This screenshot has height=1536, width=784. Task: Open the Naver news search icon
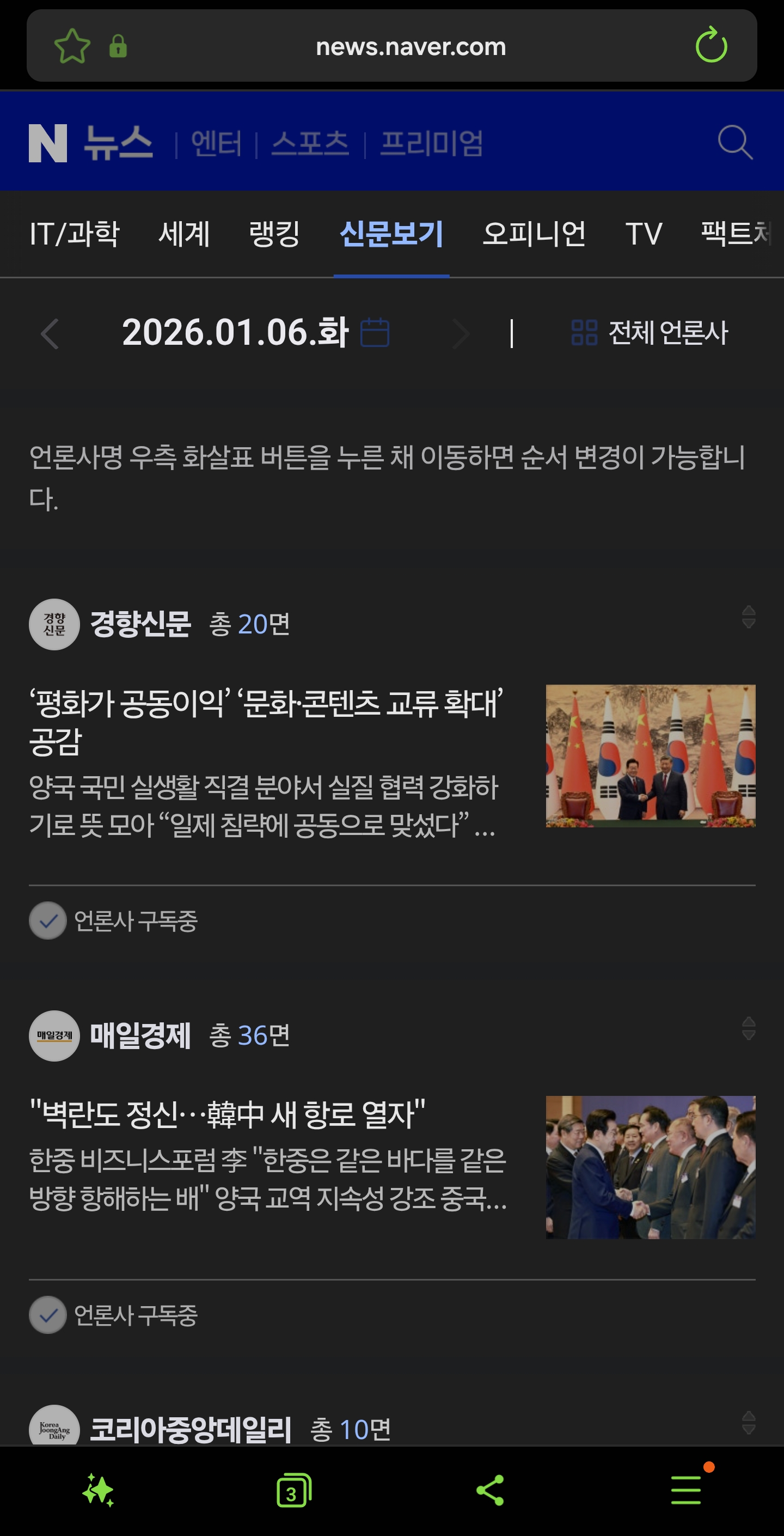point(734,142)
